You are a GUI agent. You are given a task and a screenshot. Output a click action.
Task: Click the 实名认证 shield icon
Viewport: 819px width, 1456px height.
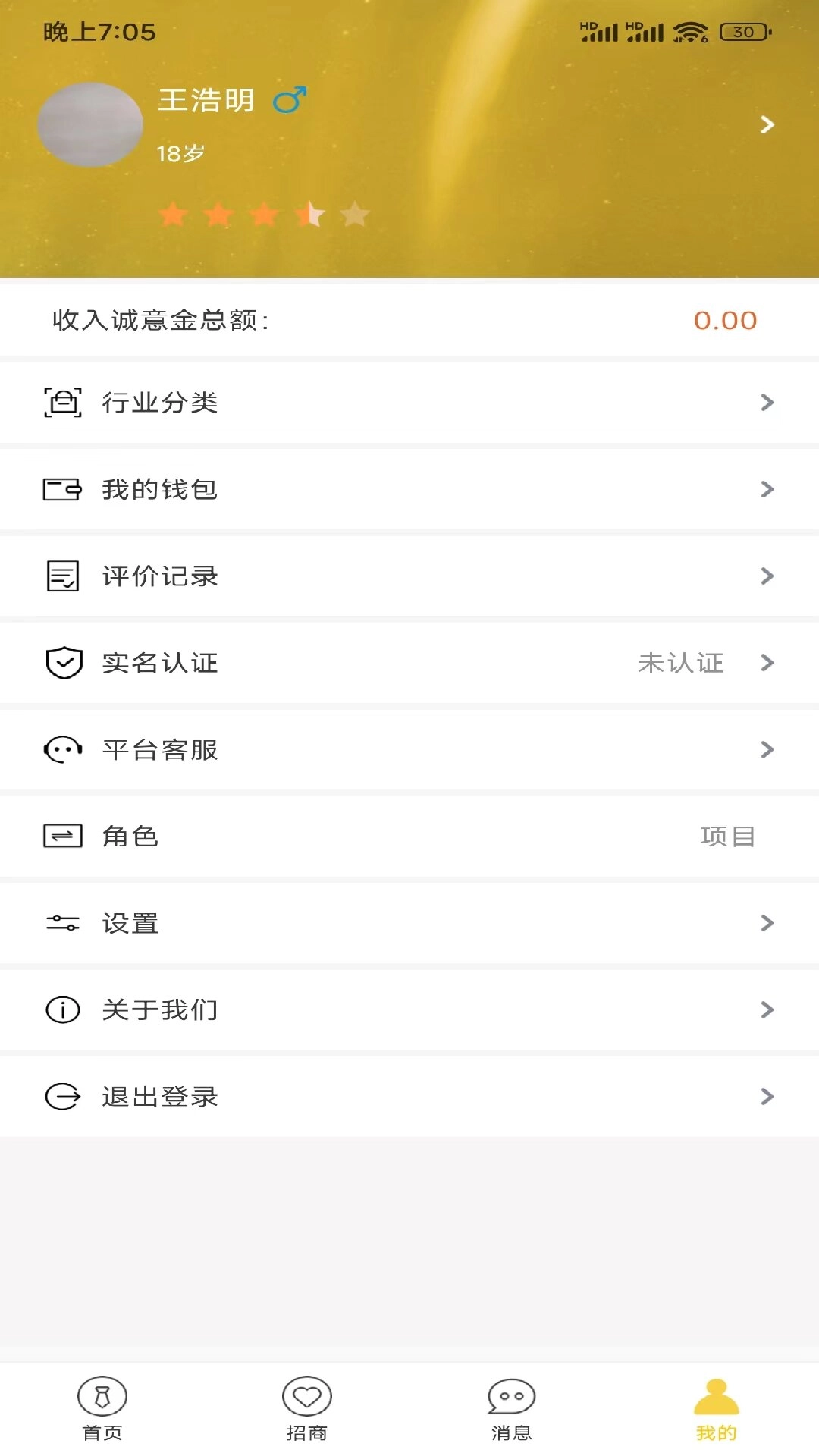64,663
